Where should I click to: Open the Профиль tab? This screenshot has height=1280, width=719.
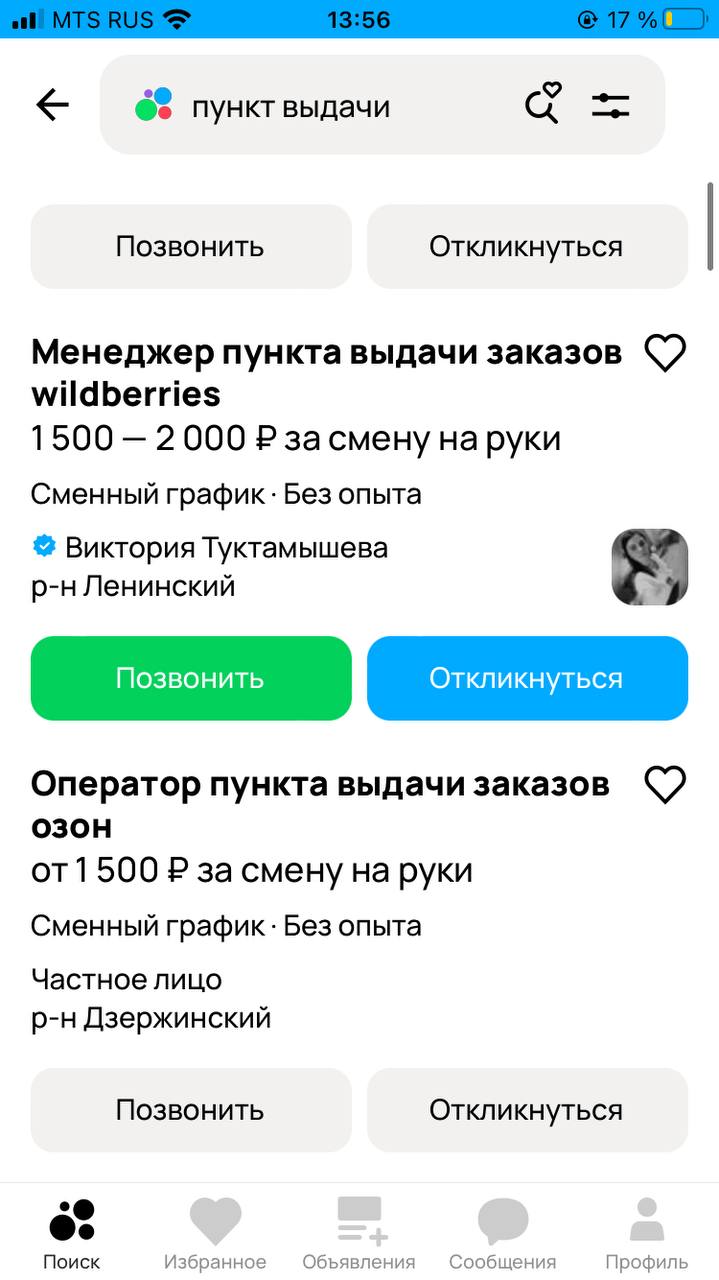pyautogui.click(x=646, y=1233)
